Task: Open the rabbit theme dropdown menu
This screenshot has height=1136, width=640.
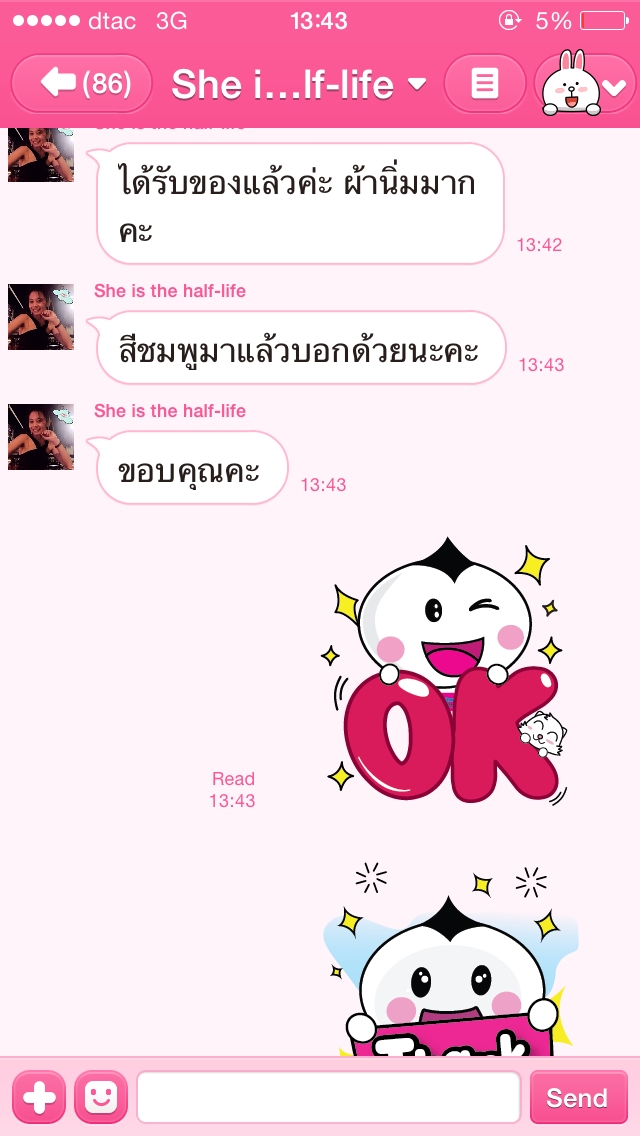Action: pyautogui.click(x=586, y=86)
